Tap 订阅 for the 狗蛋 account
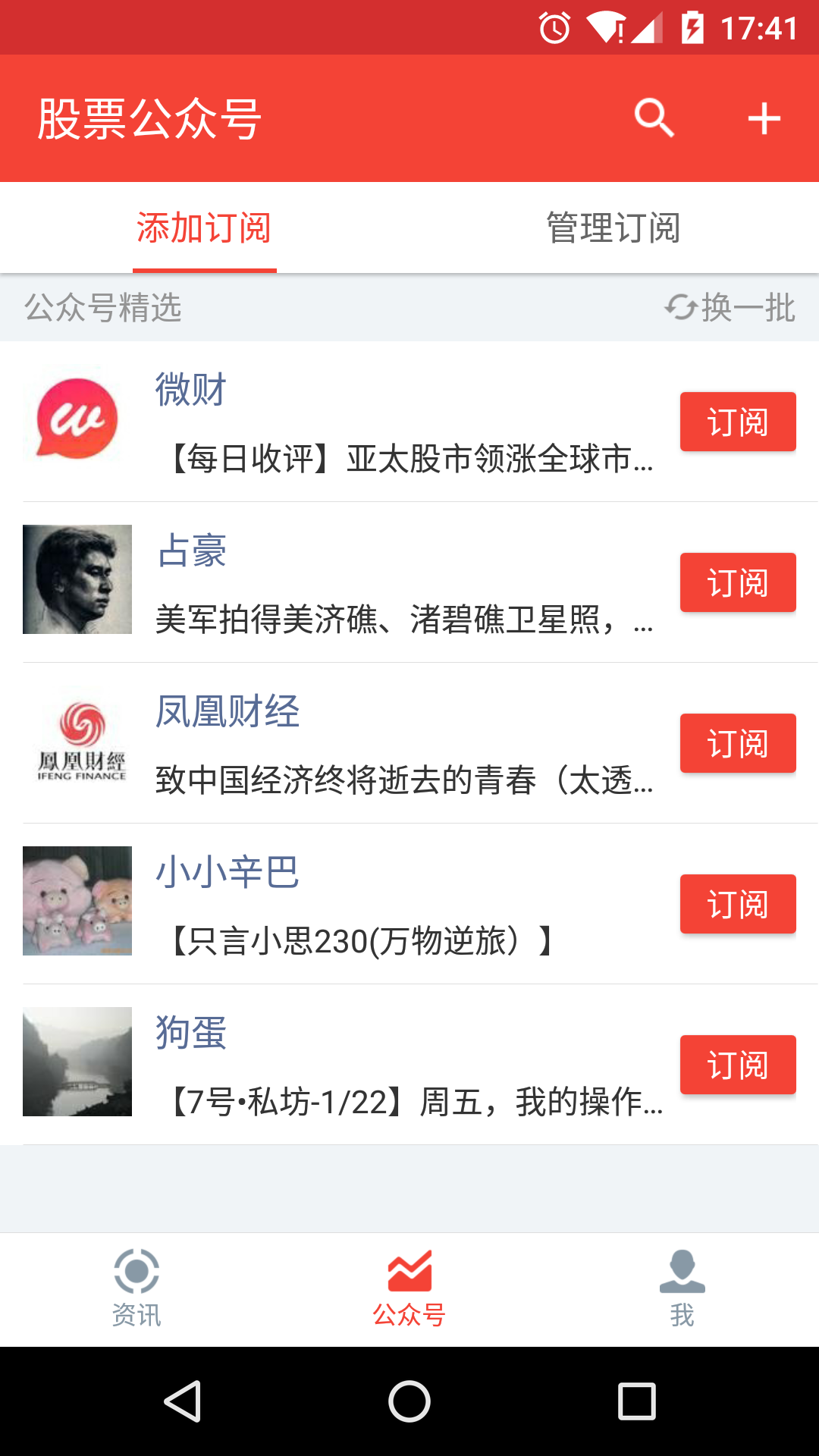This screenshot has width=819, height=1456. 738,1064
